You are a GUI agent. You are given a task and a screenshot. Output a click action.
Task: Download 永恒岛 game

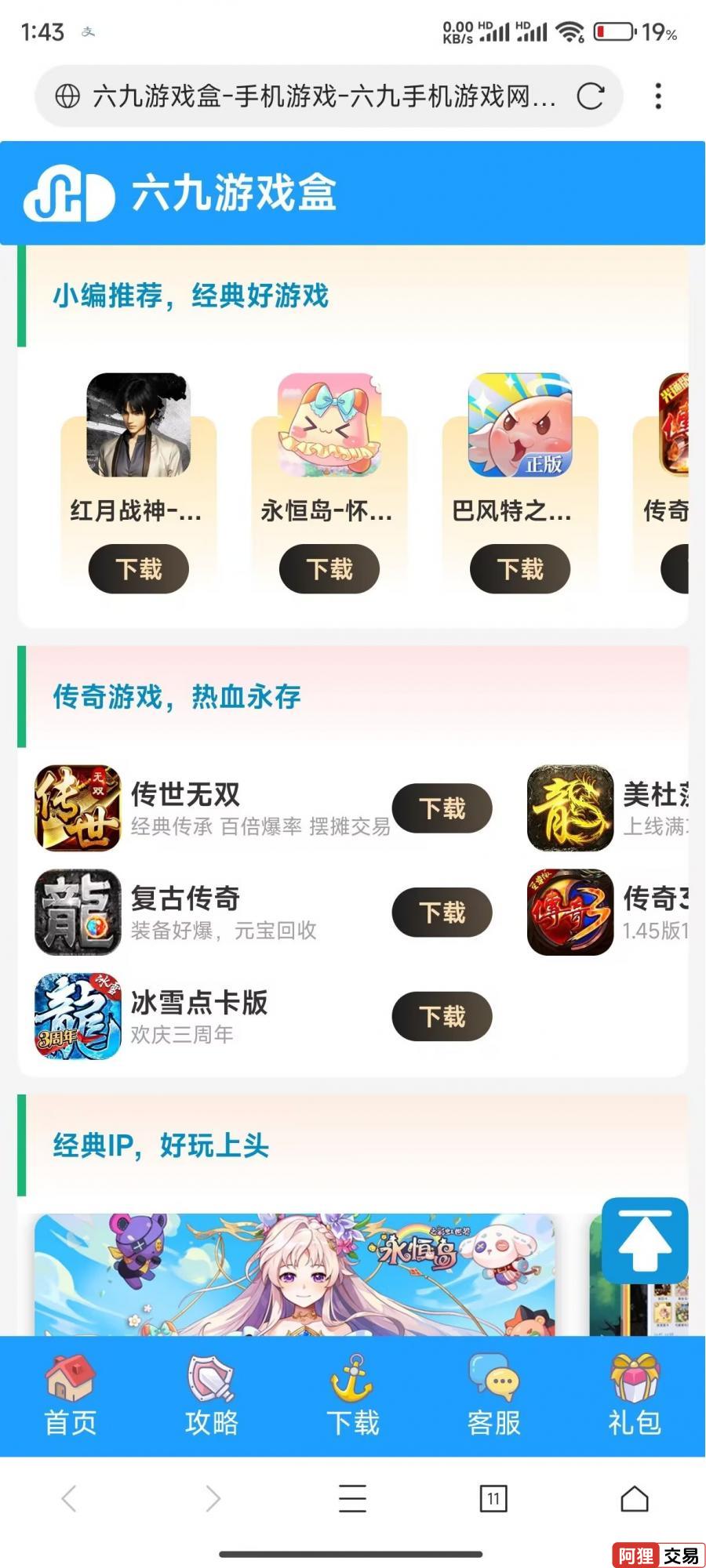pos(329,568)
